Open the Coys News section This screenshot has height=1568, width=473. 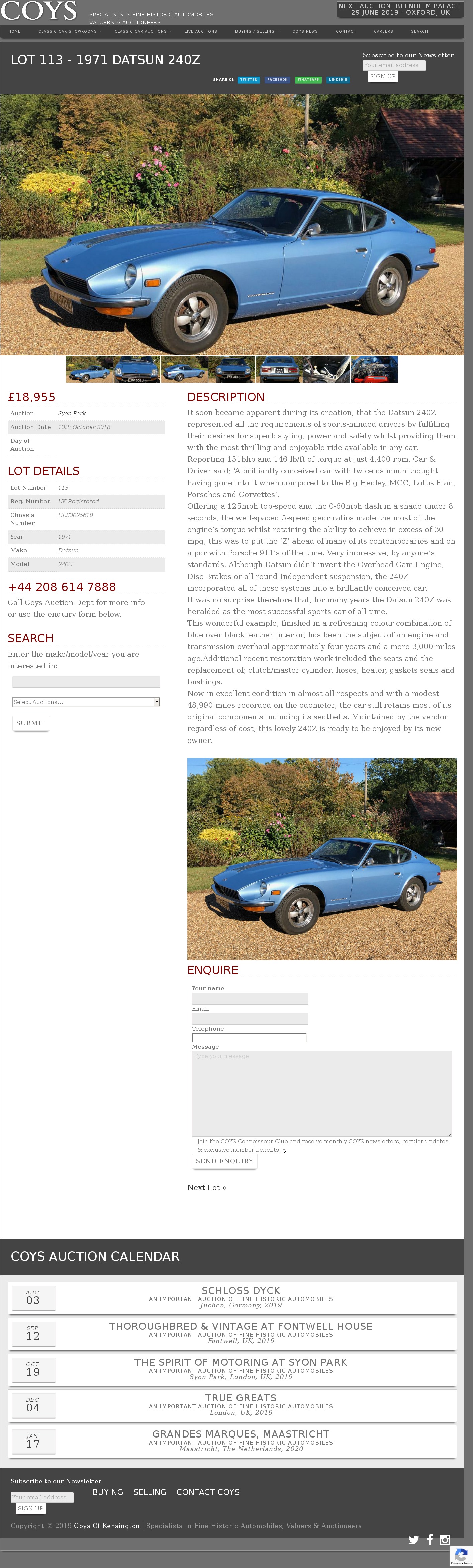click(305, 32)
